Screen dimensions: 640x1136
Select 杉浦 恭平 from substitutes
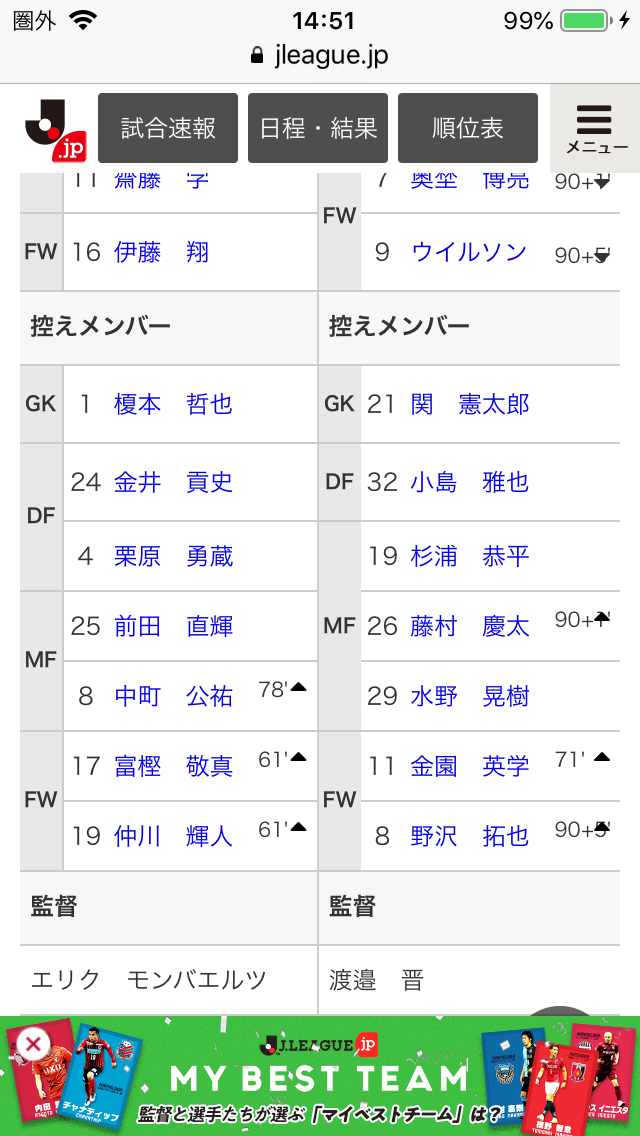click(x=469, y=556)
